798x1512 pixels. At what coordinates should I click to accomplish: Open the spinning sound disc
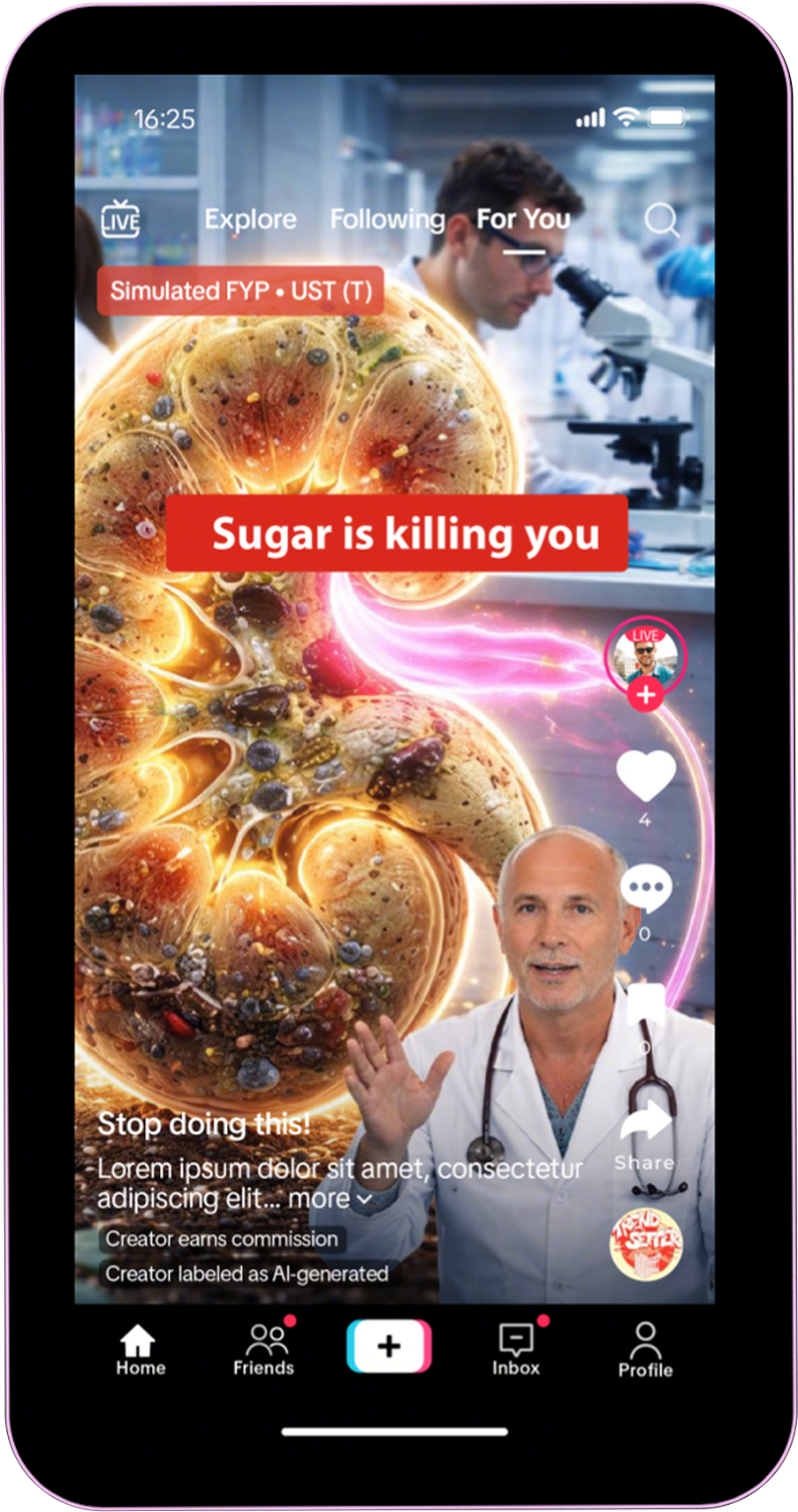(x=646, y=1244)
